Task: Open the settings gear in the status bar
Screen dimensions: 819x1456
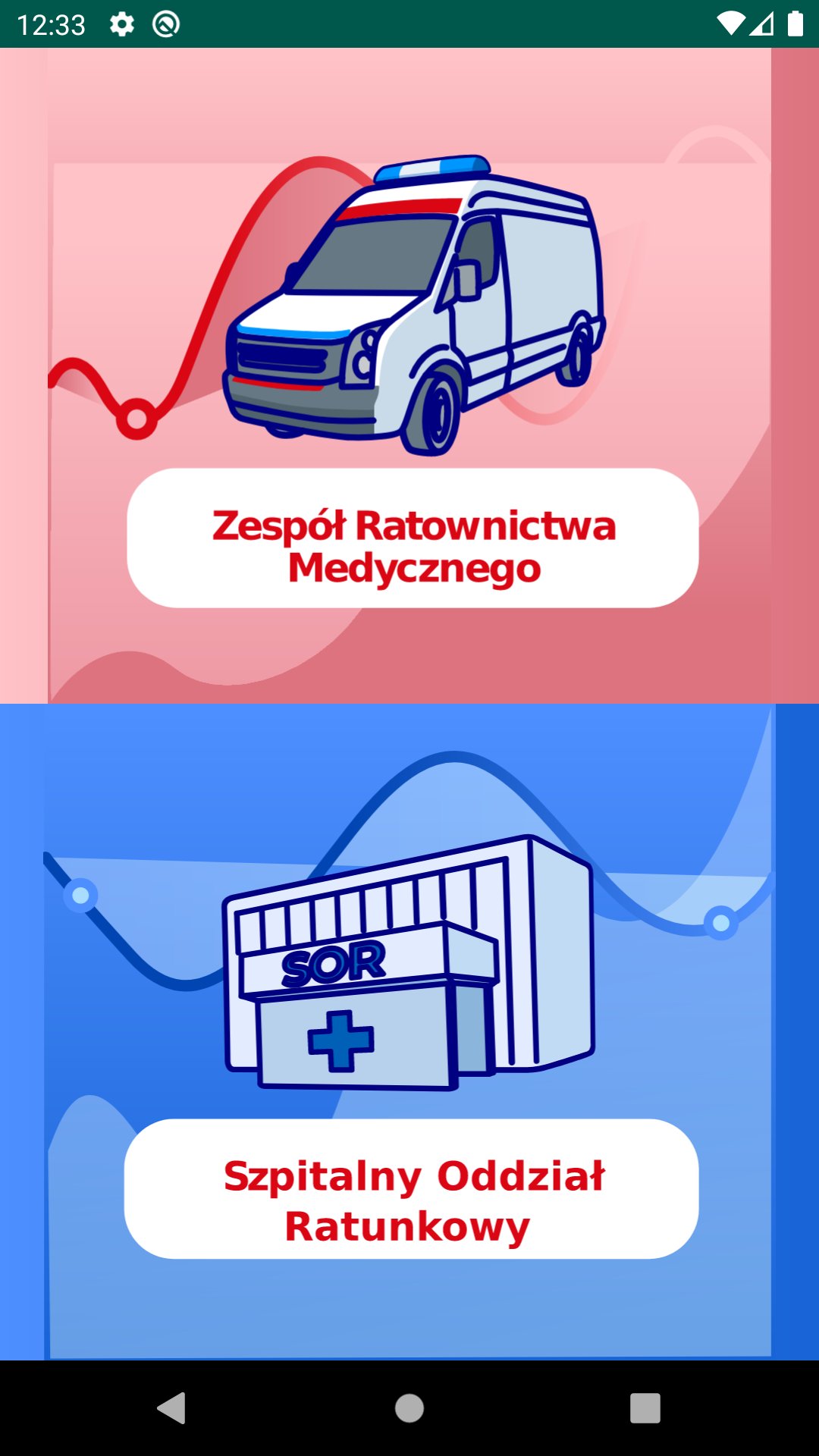Action: 121,24
